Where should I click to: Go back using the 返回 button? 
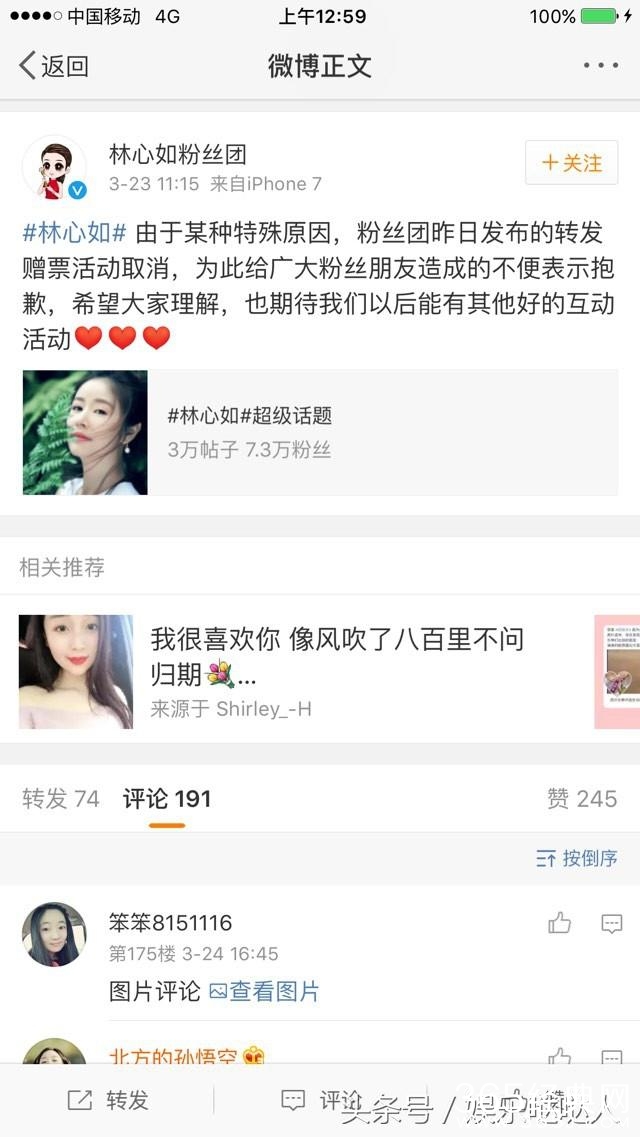(54, 66)
